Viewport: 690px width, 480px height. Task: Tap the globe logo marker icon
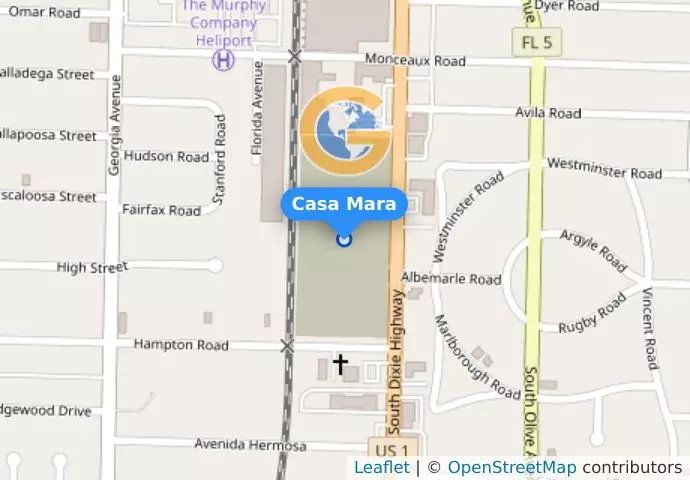click(344, 131)
